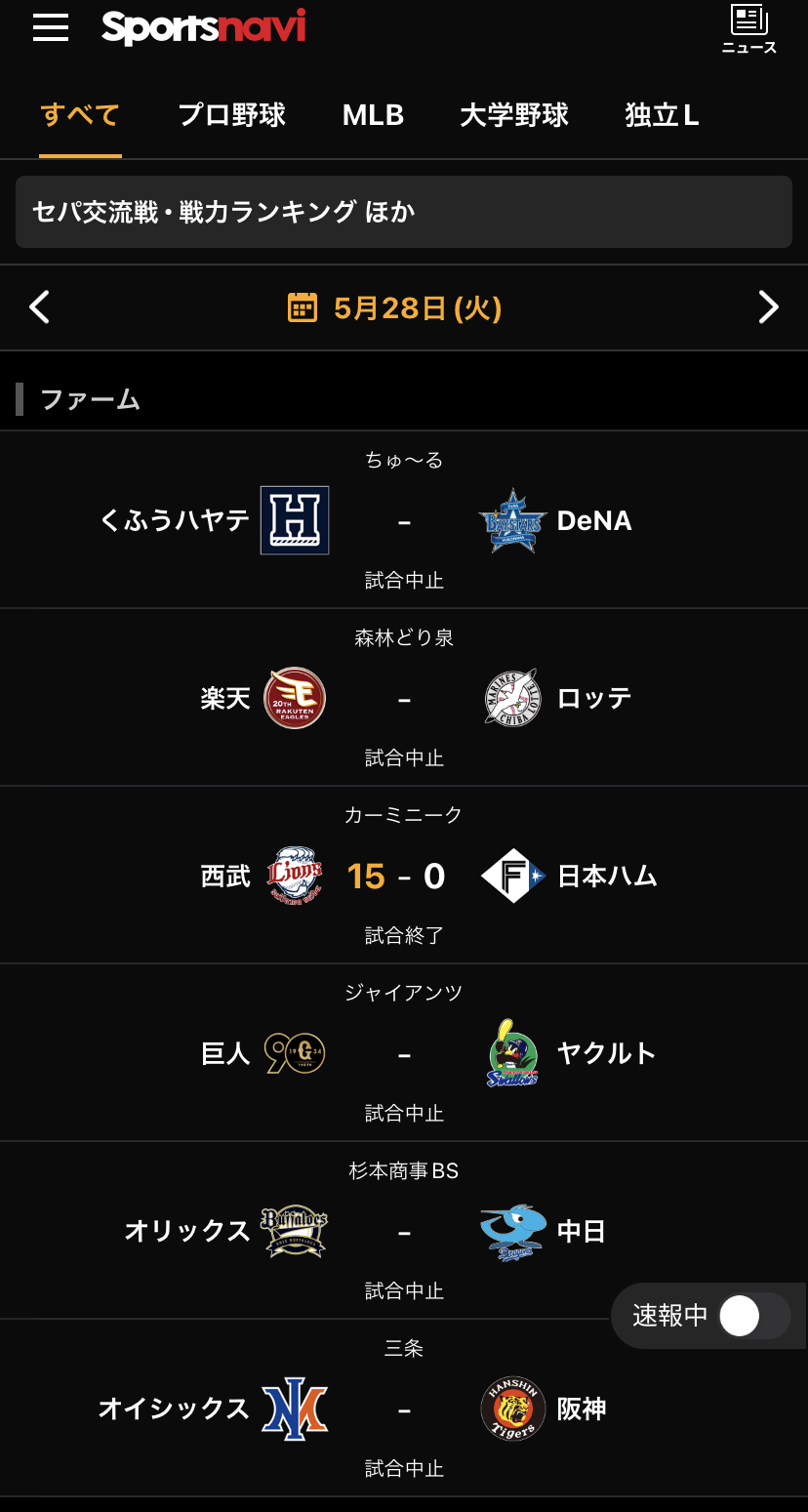The width and height of the screenshot is (808, 1512).
Task: Open the hamburger menu
Action: click(51, 27)
